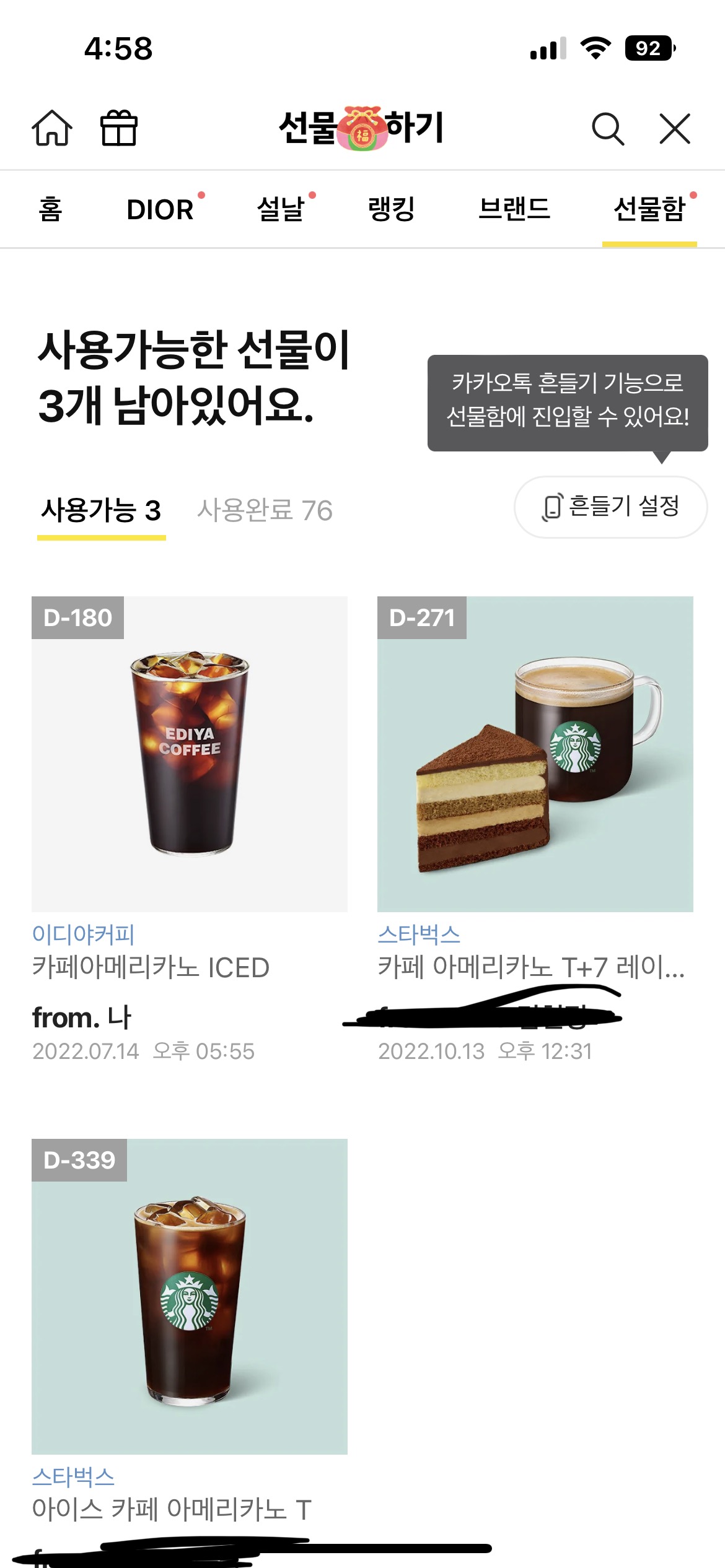725x1568 pixels.
Task: Open the 스타벅스 brand link under the D-271 gift
Action: 419,934
